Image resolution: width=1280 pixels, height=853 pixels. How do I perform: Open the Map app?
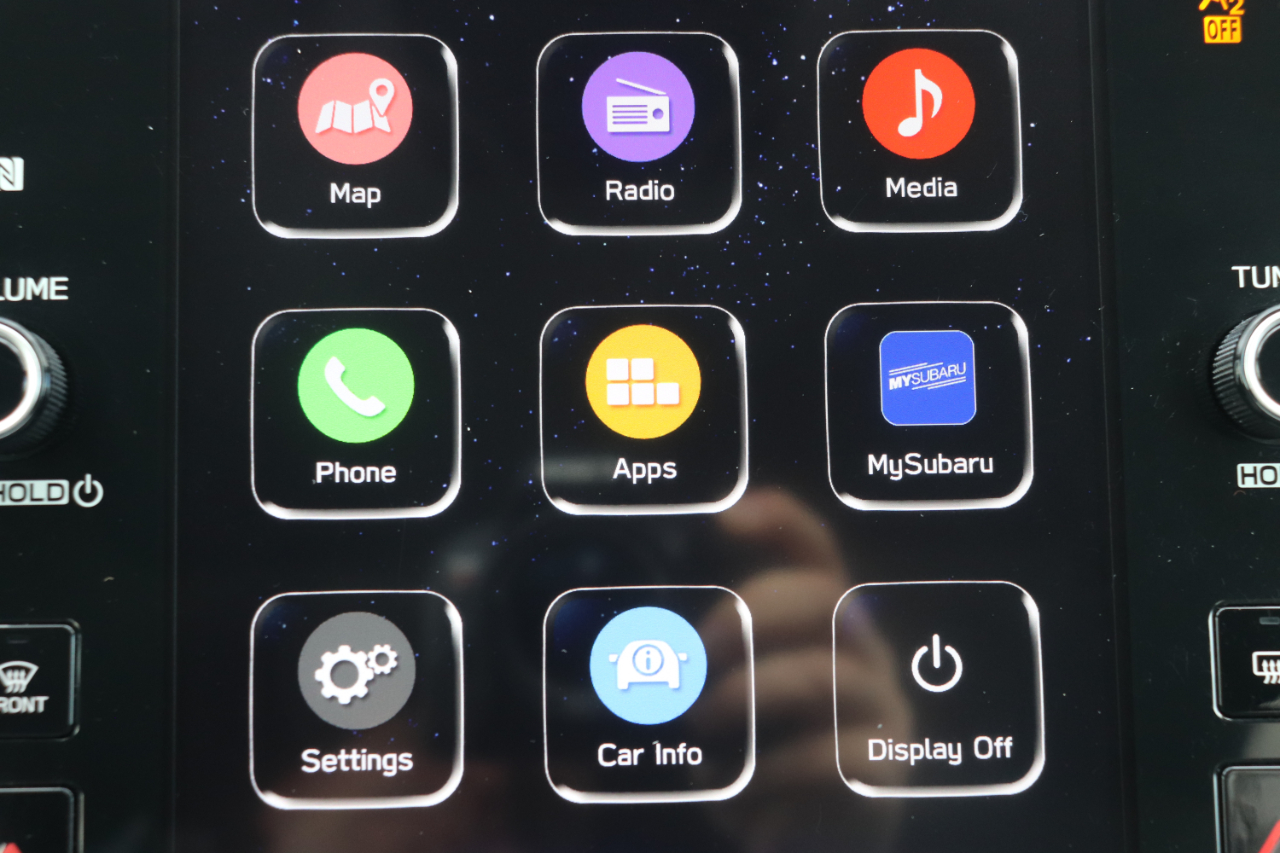[x=355, y=135]
